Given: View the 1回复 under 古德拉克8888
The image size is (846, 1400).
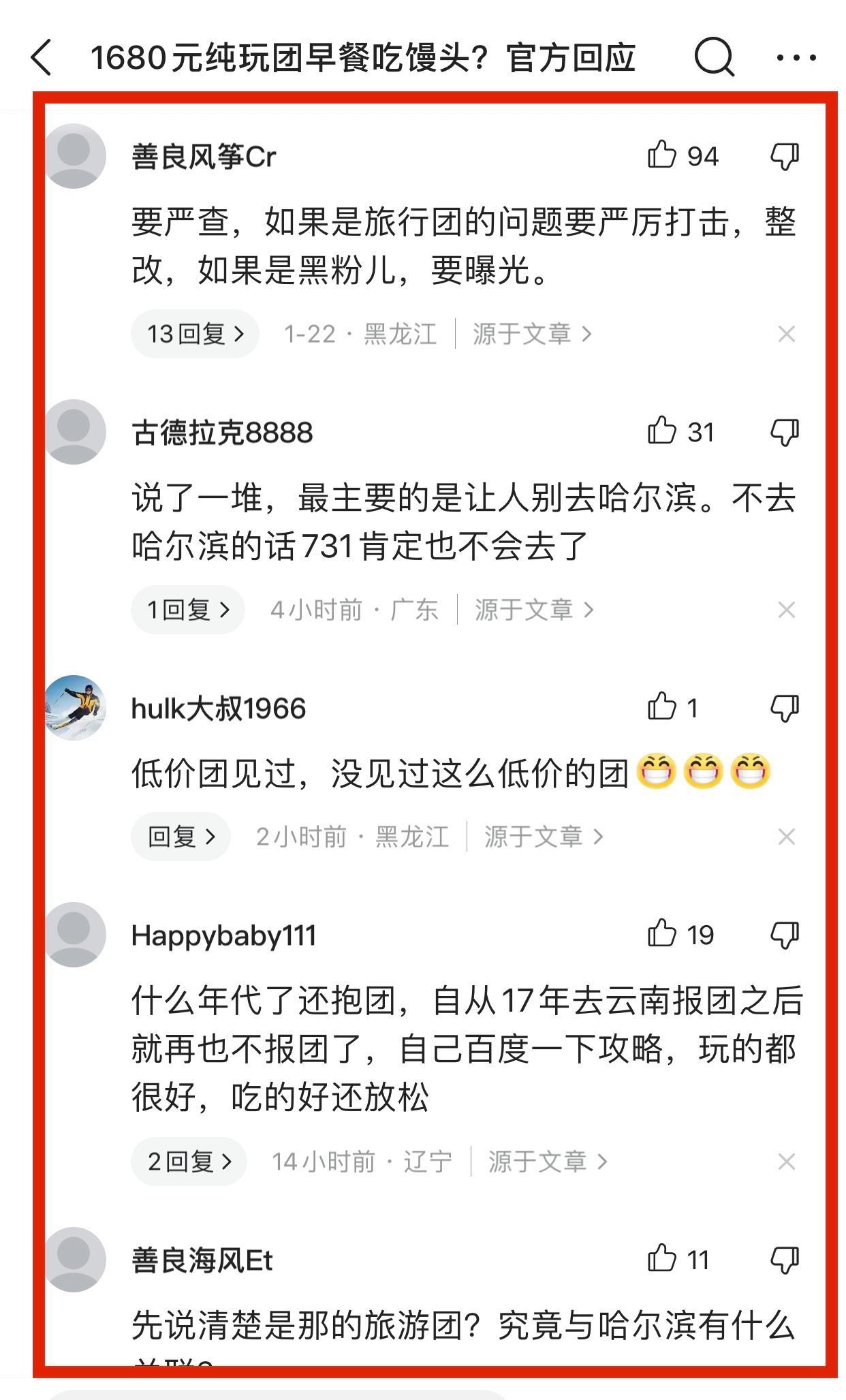Looking at the screenshot, I should (188, 610).
